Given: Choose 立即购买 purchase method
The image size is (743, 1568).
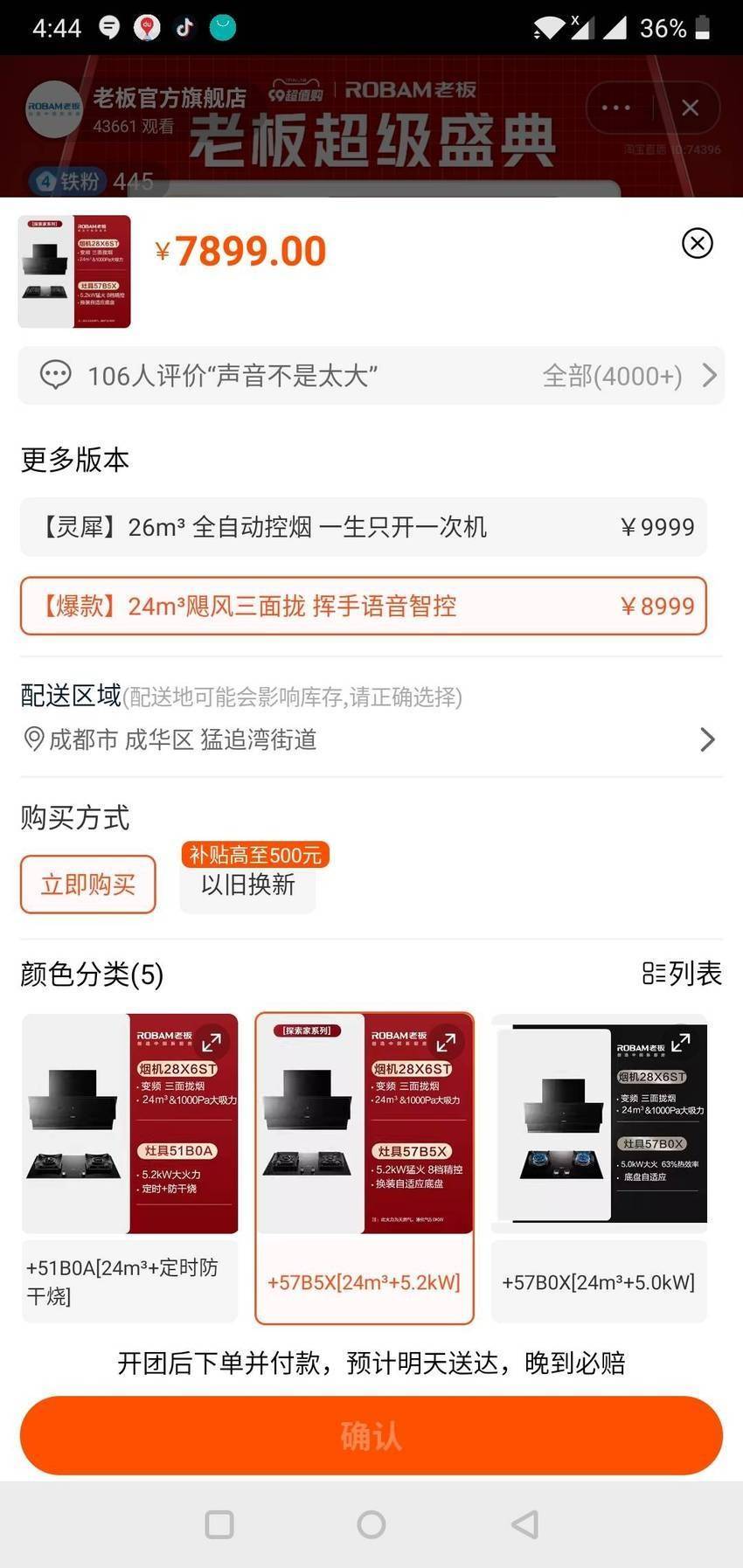Looking at the screenshot, I should pos(88,885).
